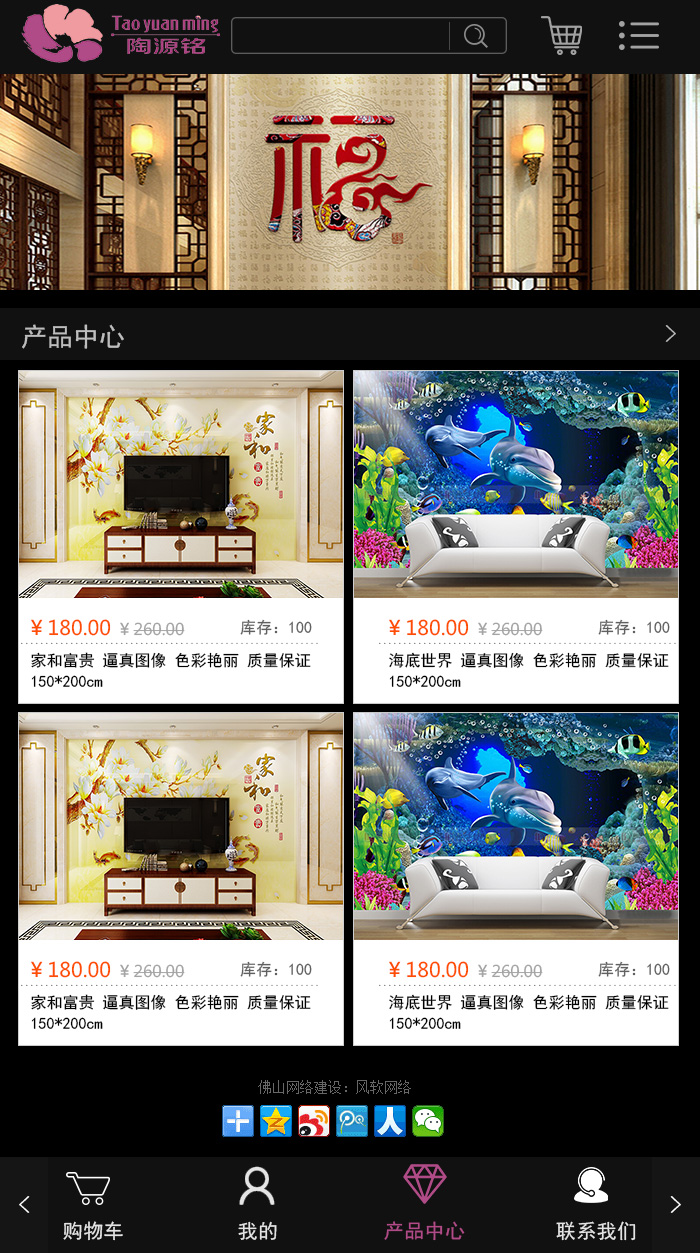Tap the blue plus more-sharing icon
This screenshot has height=1253, width=700.
[238, 1121]
